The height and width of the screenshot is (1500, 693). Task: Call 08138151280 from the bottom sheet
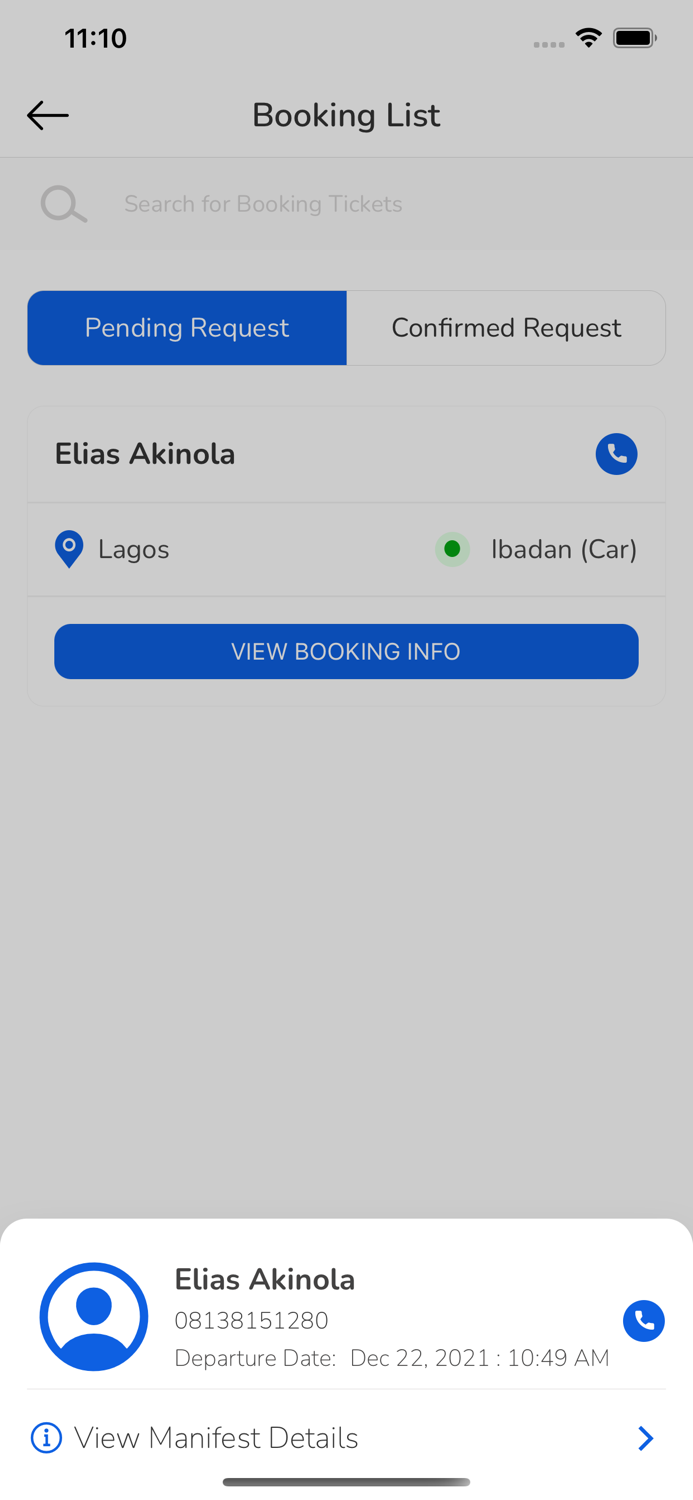[x=643, y=1321]
